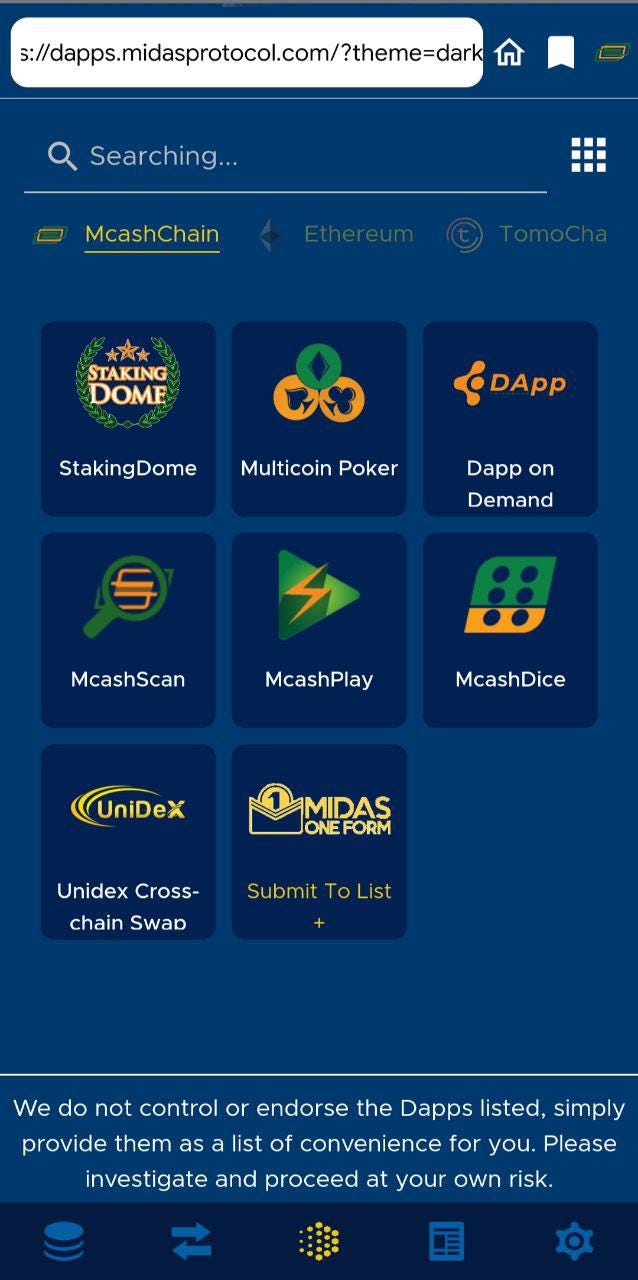Launch Multicoin Poker
The height and width of the screenshot is (1280, 638).
pyautogui.click(x=319, y=419)
